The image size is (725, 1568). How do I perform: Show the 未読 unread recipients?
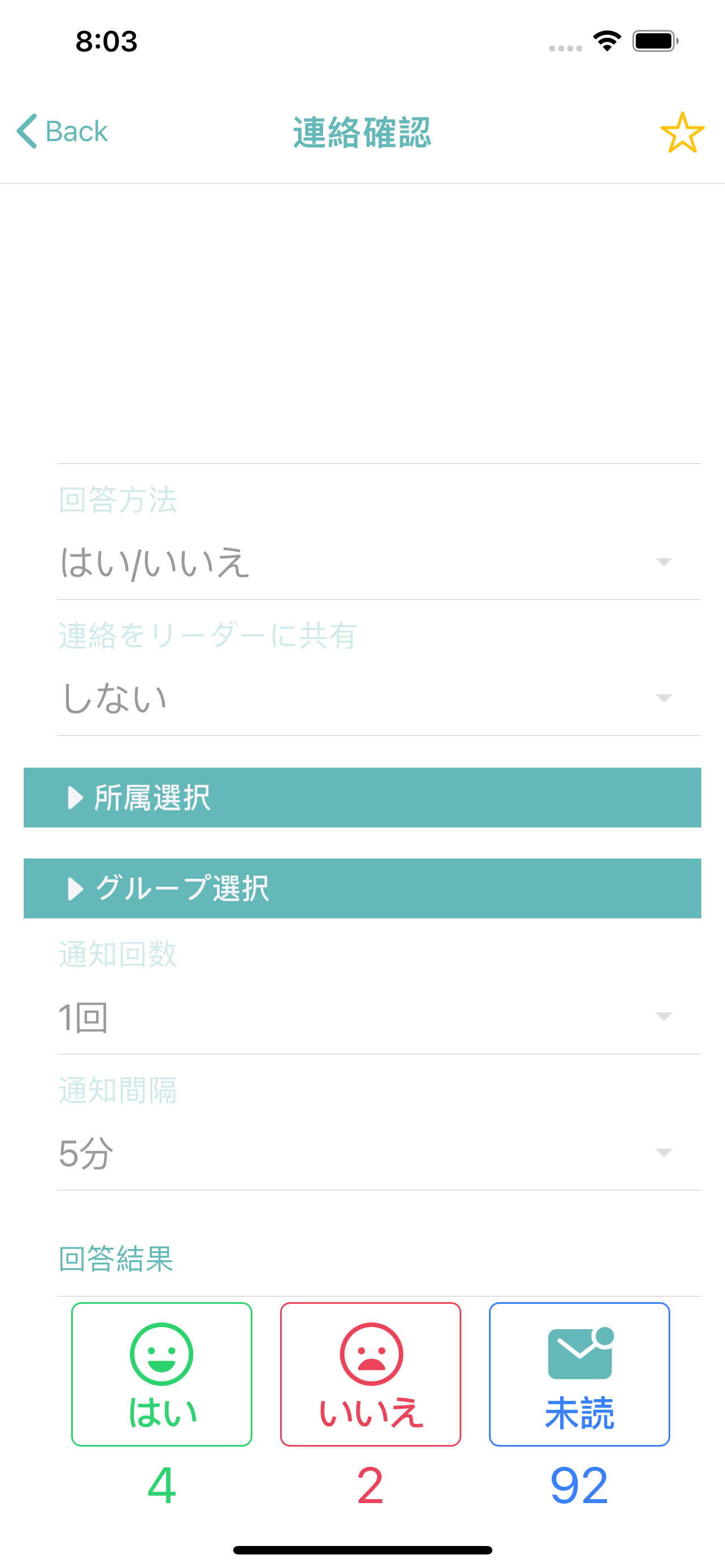pyautogui.click(x=579, y=1374)
